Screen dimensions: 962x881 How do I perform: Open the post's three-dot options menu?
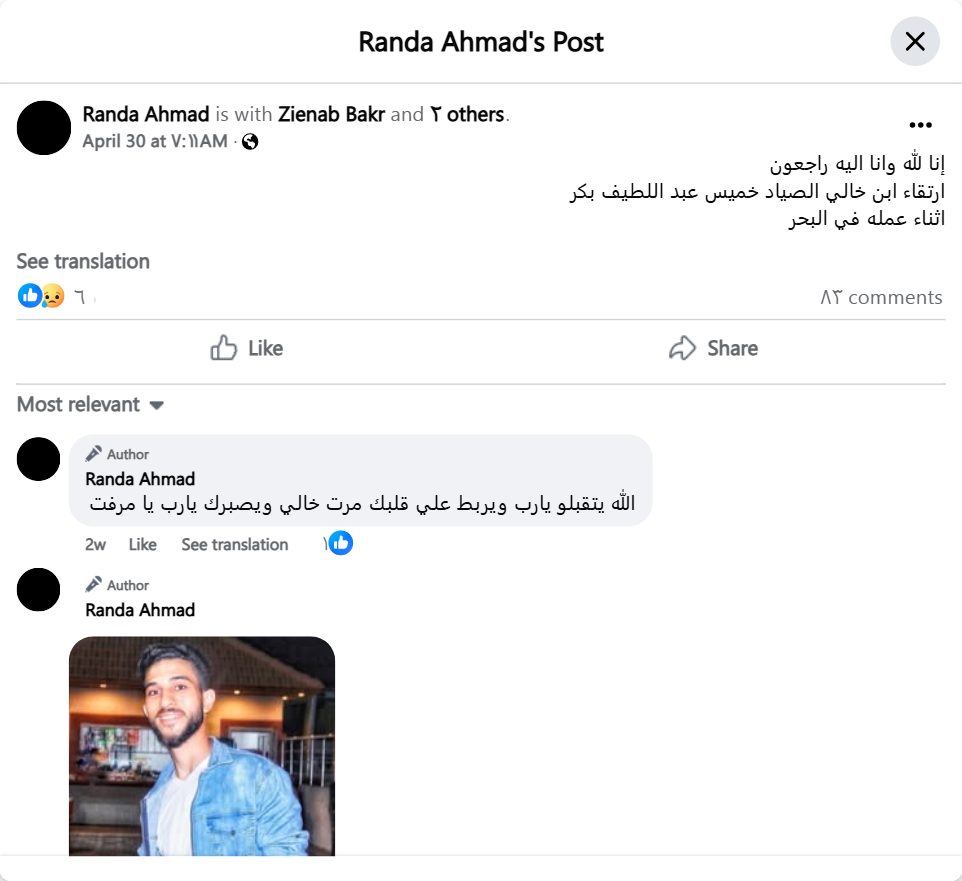click(920, 125)
